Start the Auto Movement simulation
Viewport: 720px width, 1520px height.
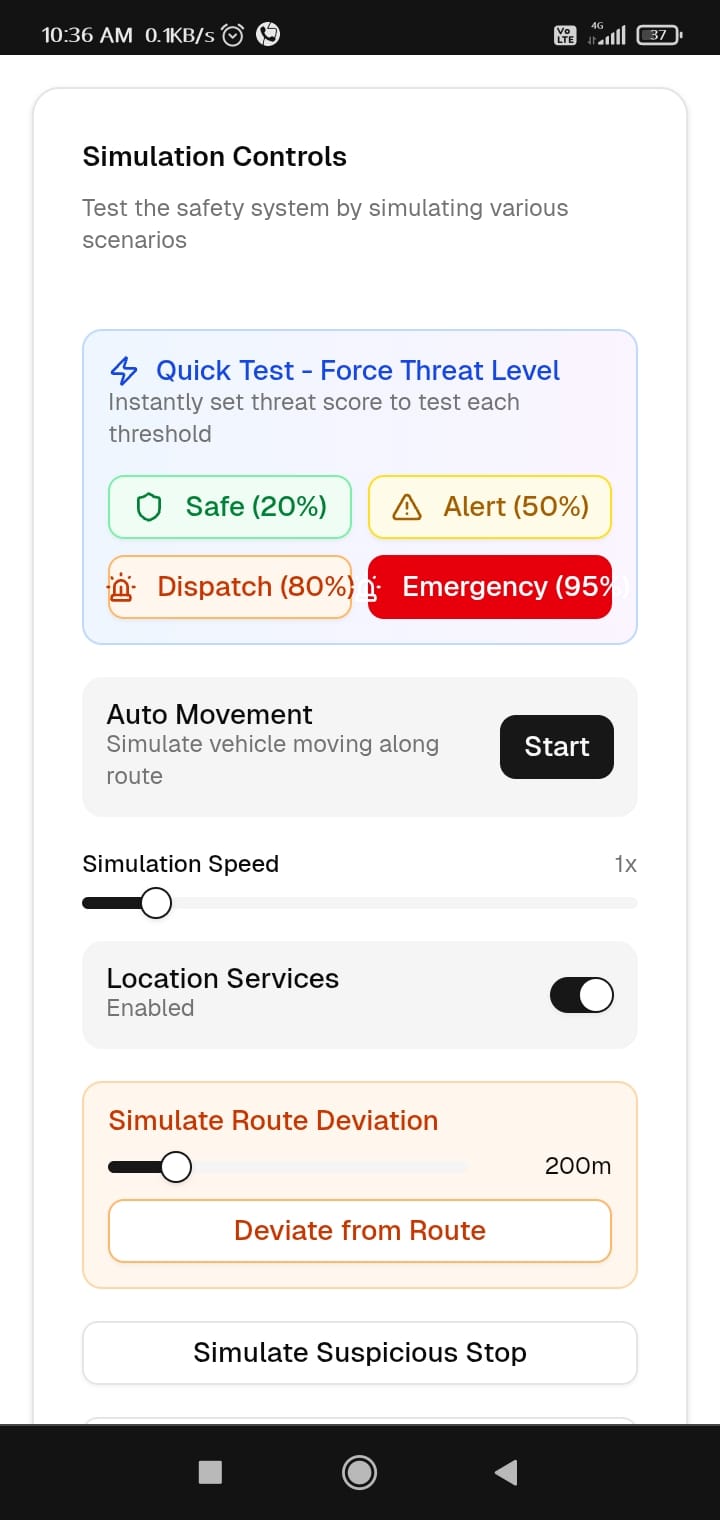(556, 746)
